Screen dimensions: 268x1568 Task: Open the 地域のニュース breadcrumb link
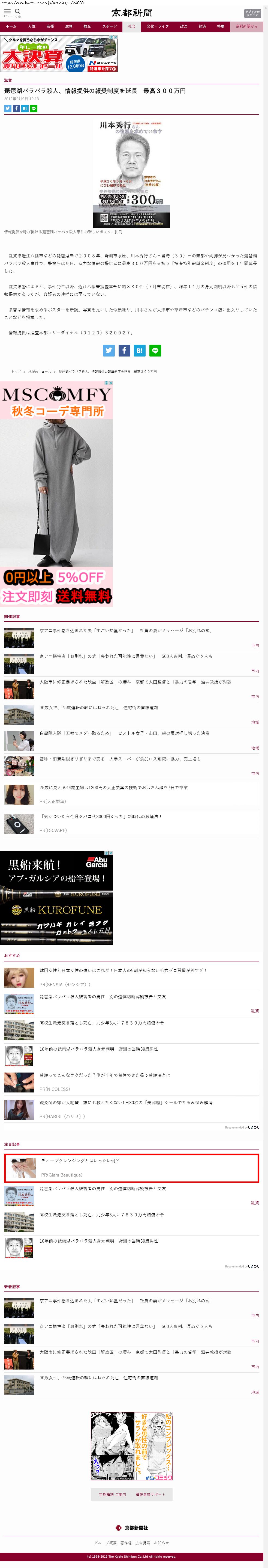coord(40,371)
